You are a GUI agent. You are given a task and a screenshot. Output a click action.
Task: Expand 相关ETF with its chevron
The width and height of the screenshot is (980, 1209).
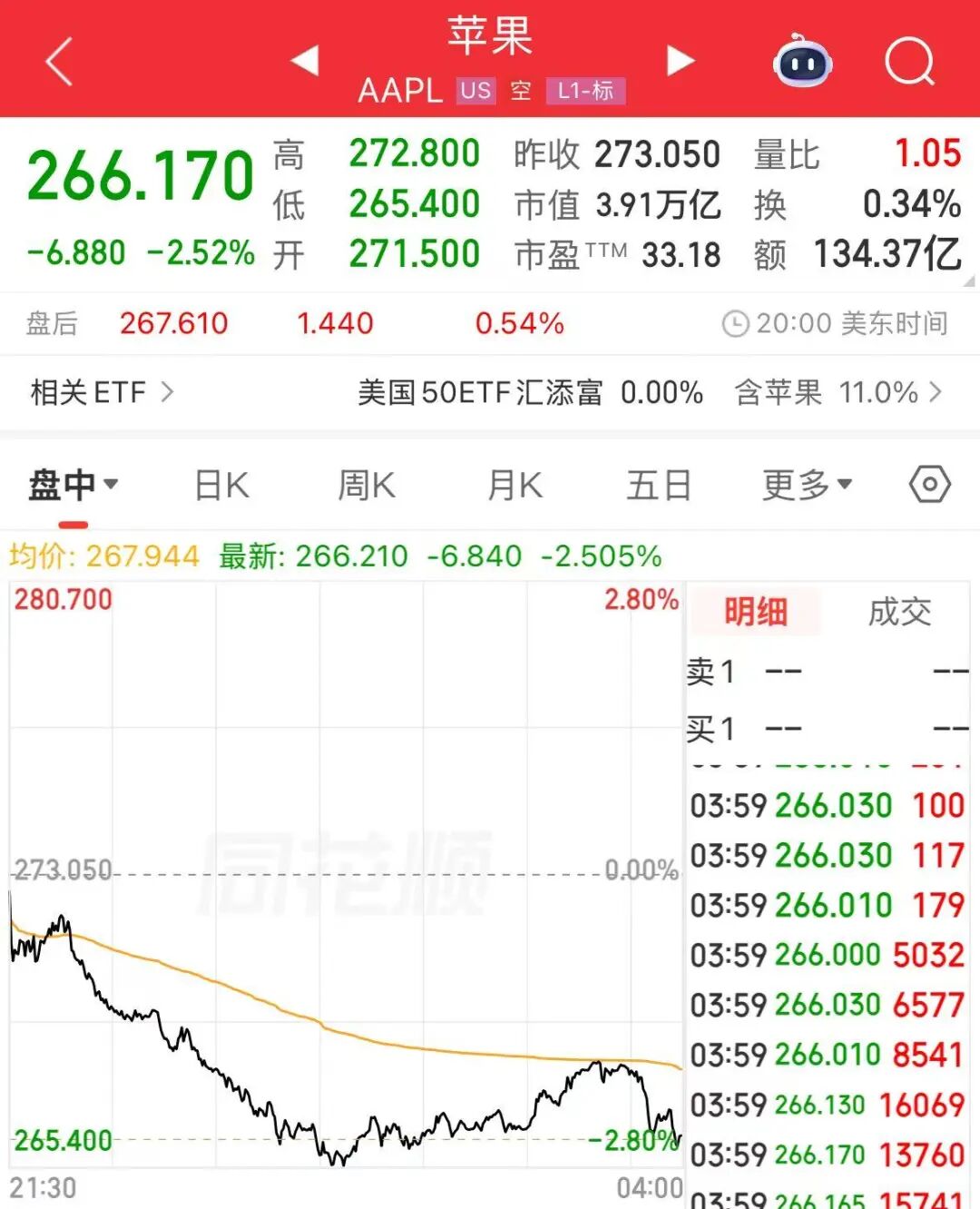[168, 393]
